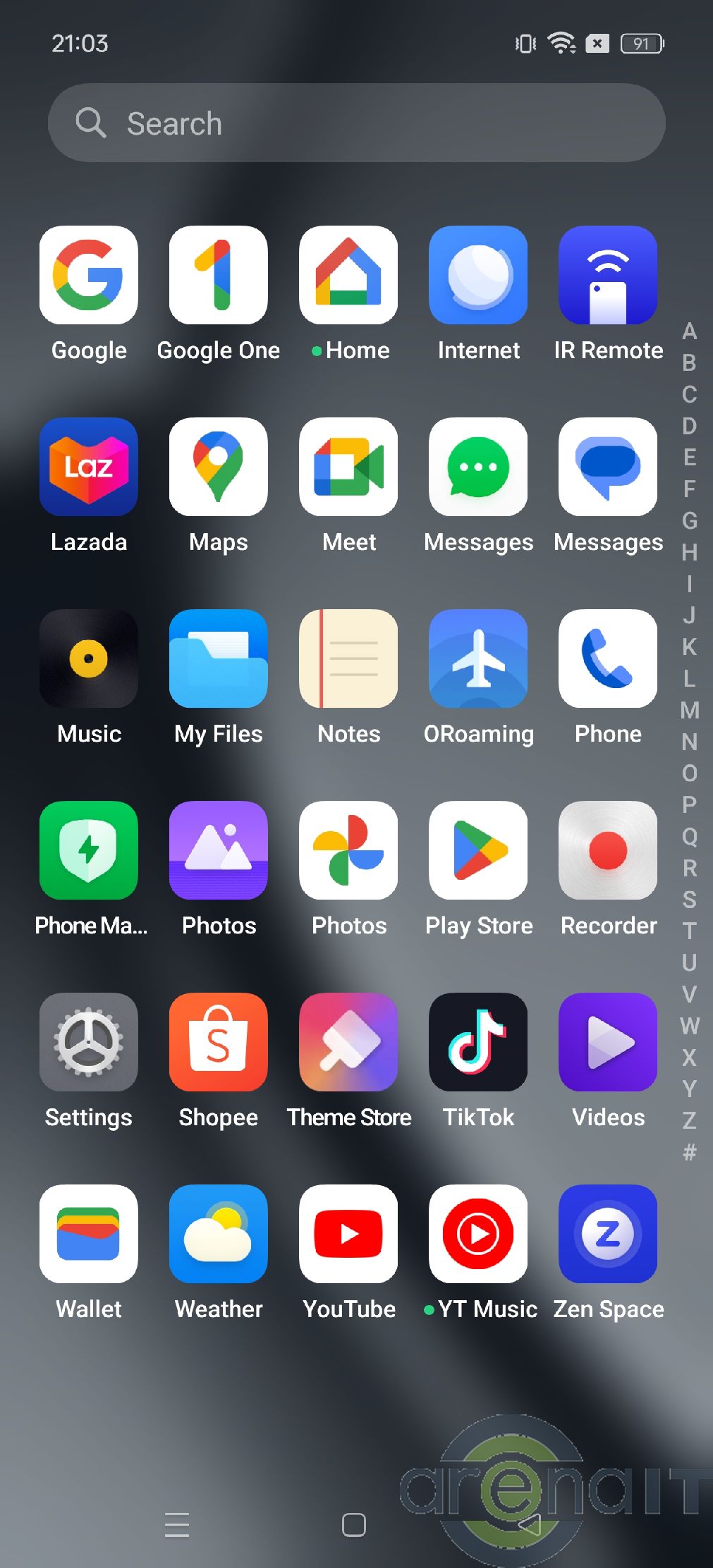Launch the Google One app
The width and height of the screenshot is (713, 1568).
click(219, 276)
